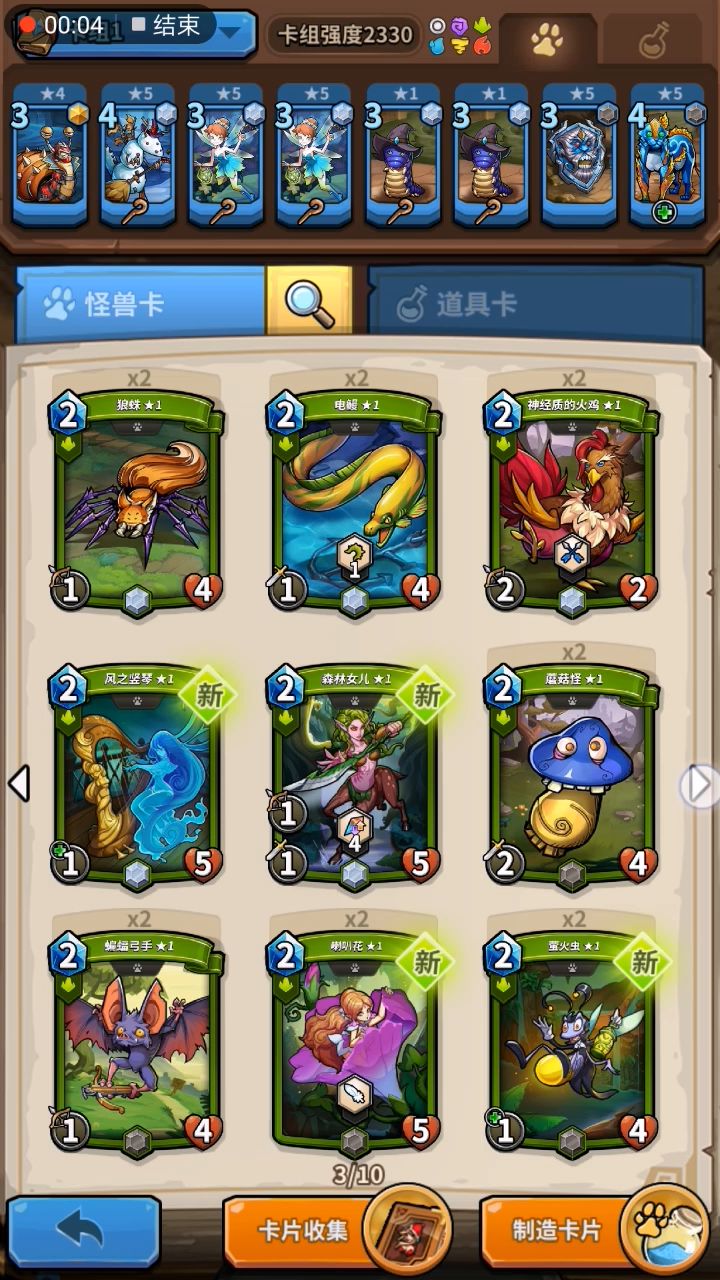Screen dimensions: 720x1280
Task: Select the 蝙蝠弓手 bat archer card
Action: (x=137, y=1040)
